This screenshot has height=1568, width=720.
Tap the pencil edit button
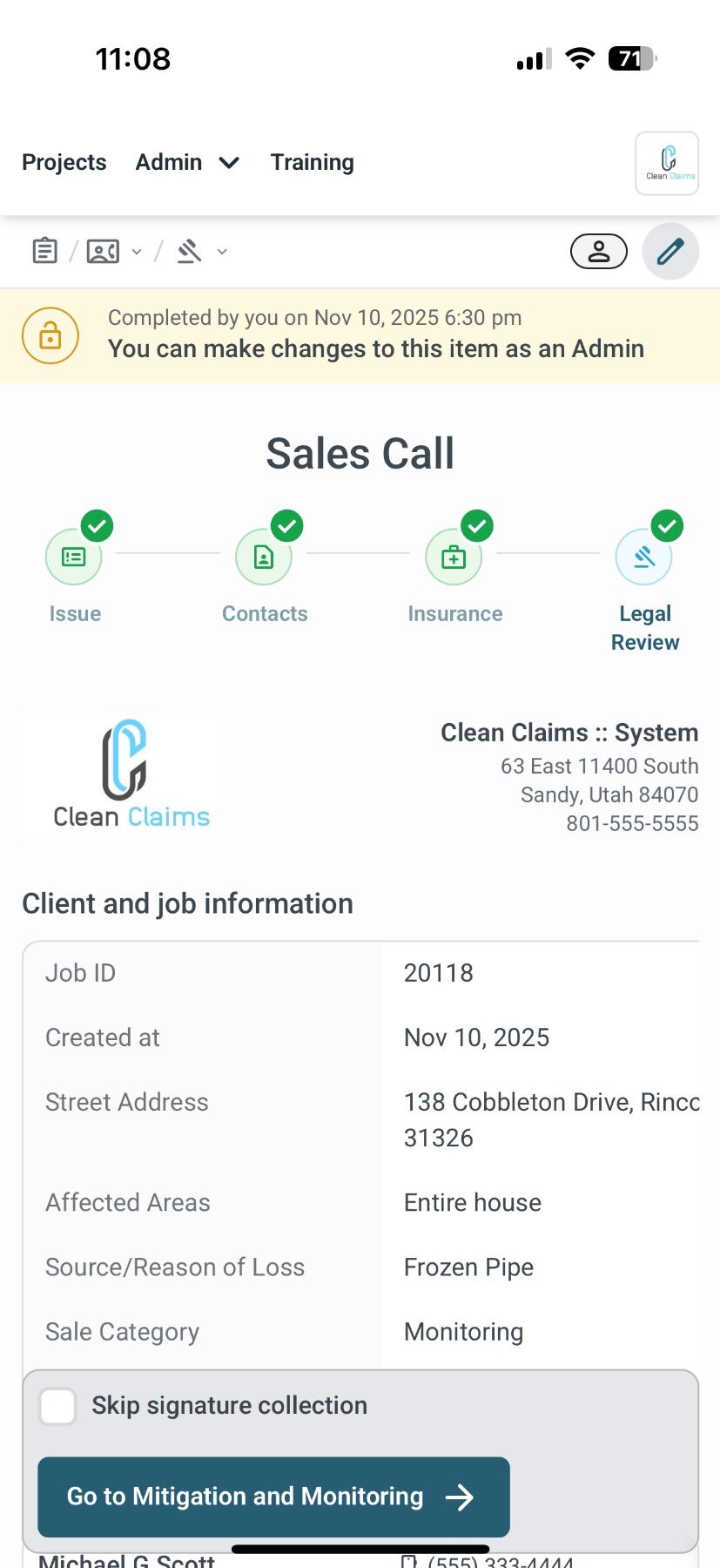coord(670,252)
